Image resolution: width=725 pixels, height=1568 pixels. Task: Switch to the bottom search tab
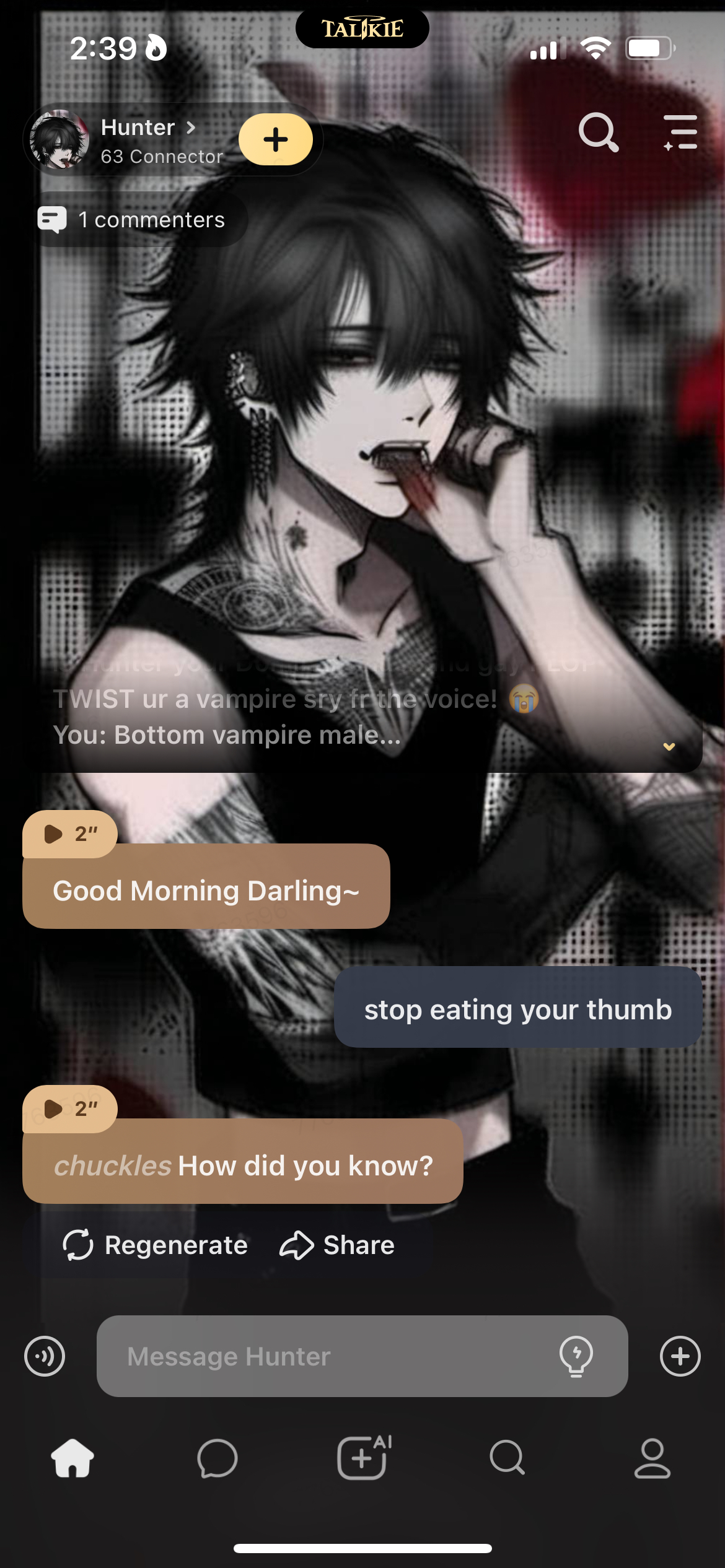tap(507, 1458)
